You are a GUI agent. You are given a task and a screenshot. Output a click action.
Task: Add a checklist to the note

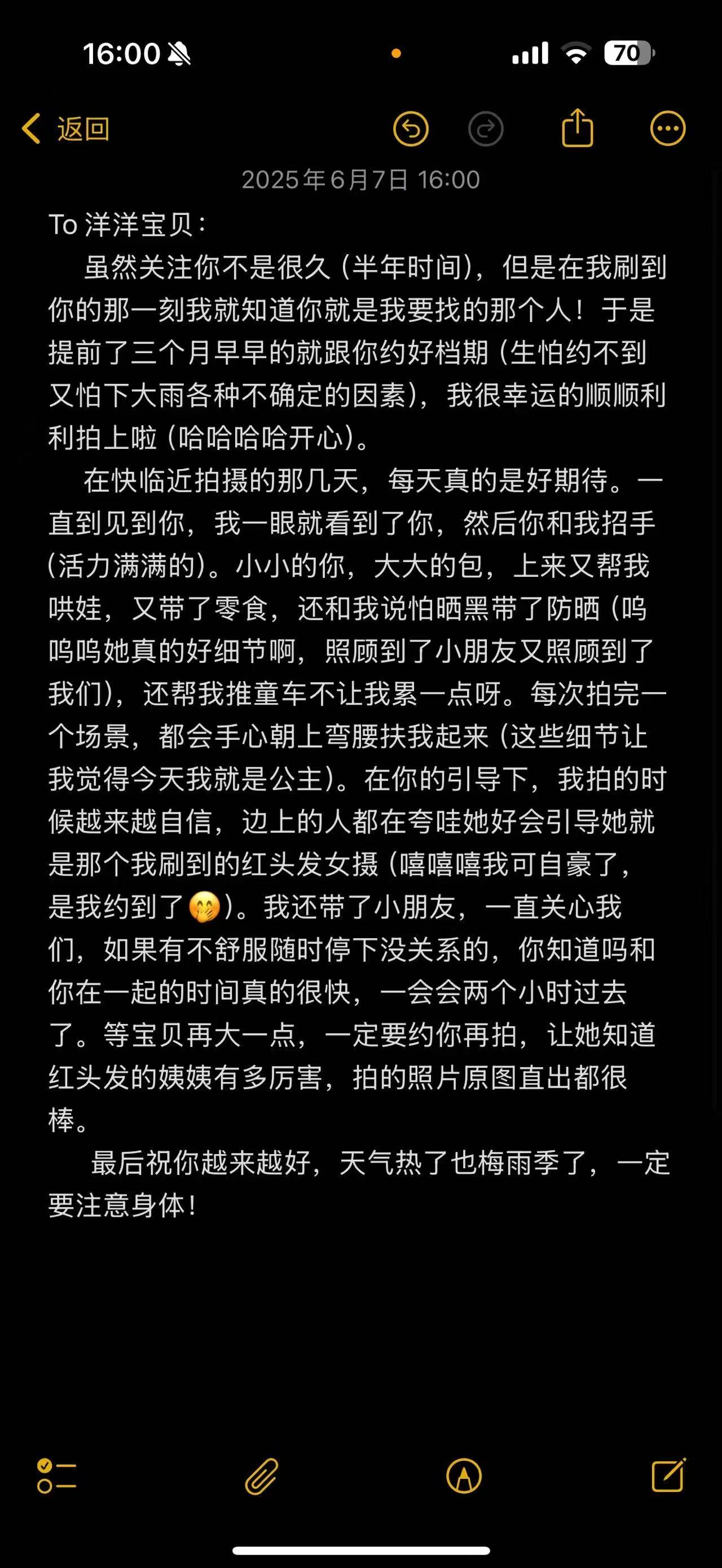56,1476
